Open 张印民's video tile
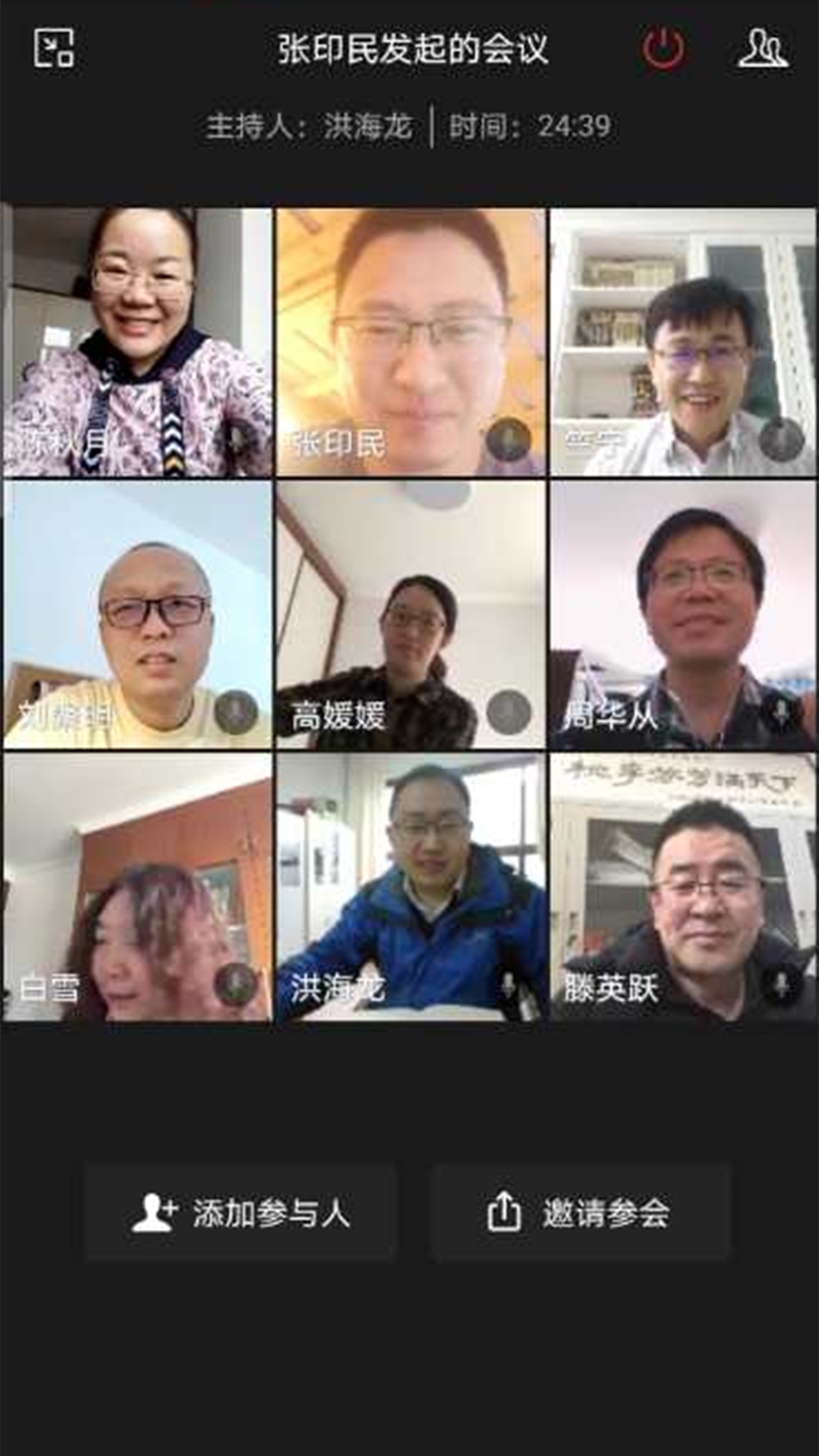 coord(410,343)
